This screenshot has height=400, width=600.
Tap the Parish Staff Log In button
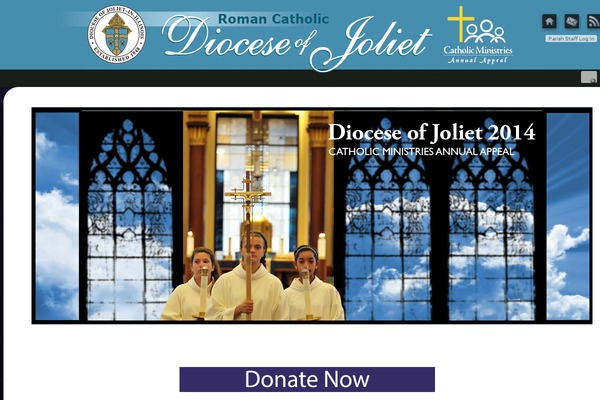click(571, 38)
